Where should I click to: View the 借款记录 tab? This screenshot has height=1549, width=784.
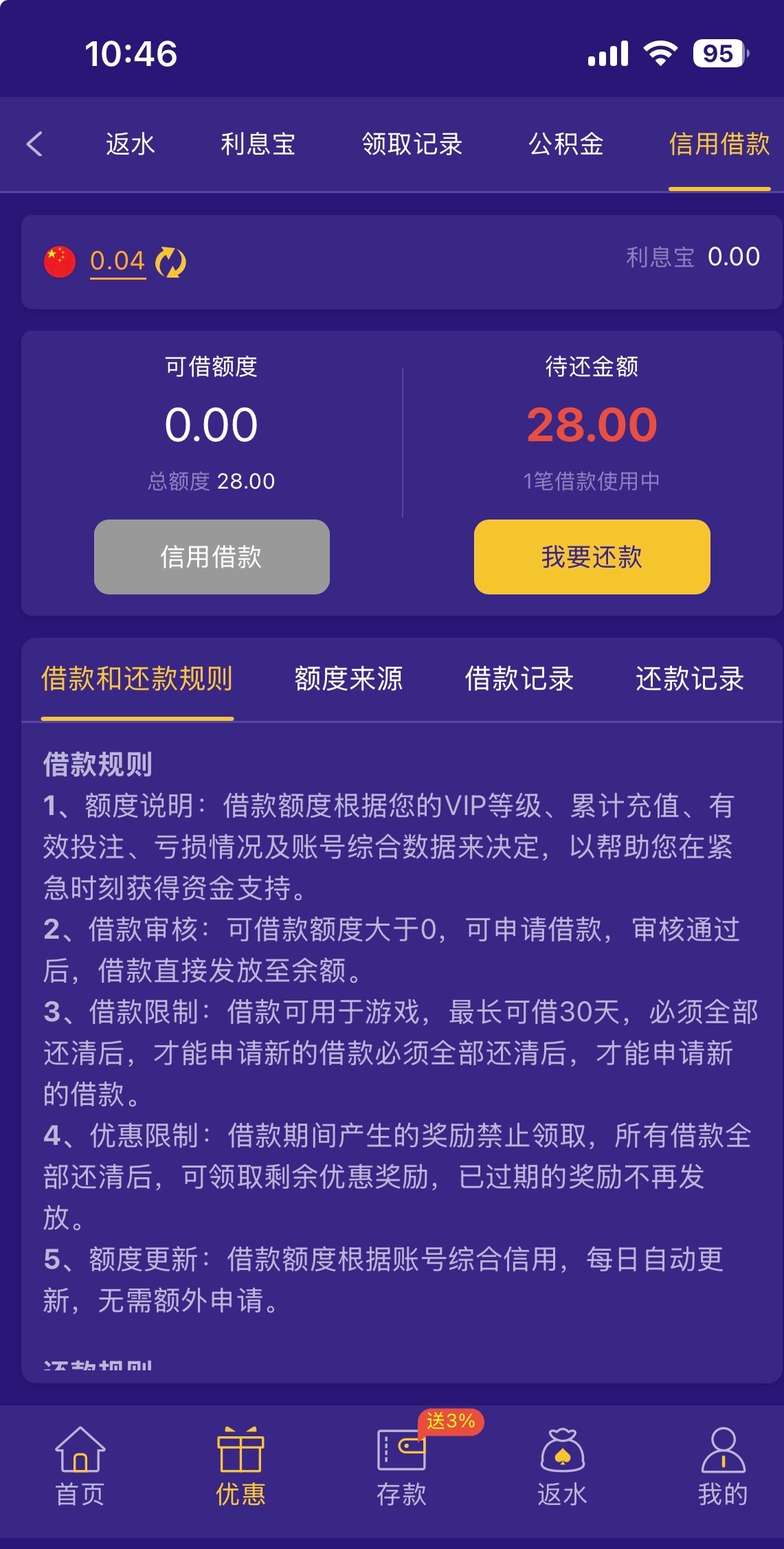(x=519, y=679)
